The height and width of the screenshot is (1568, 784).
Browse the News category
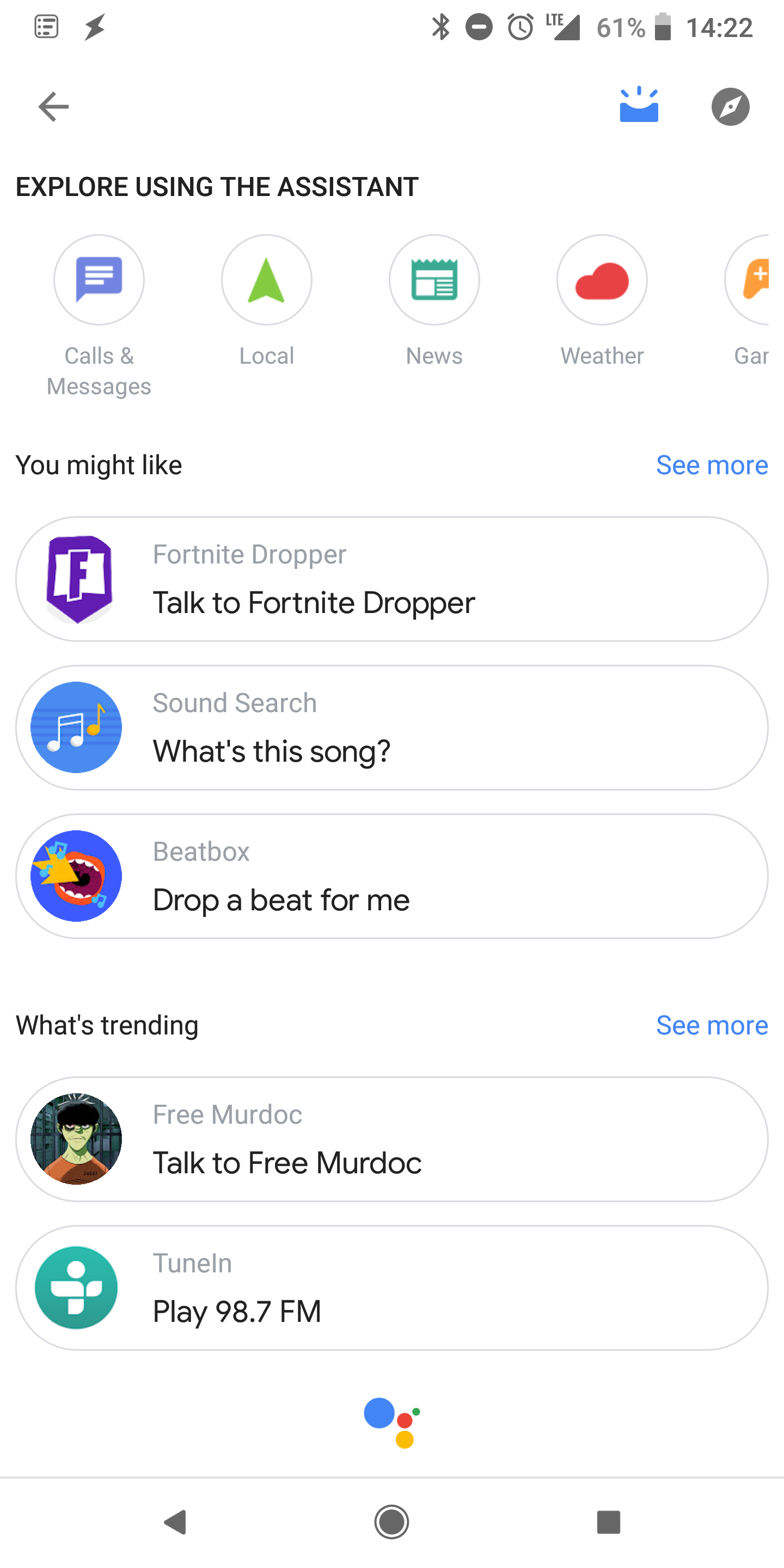pos(434,280)
